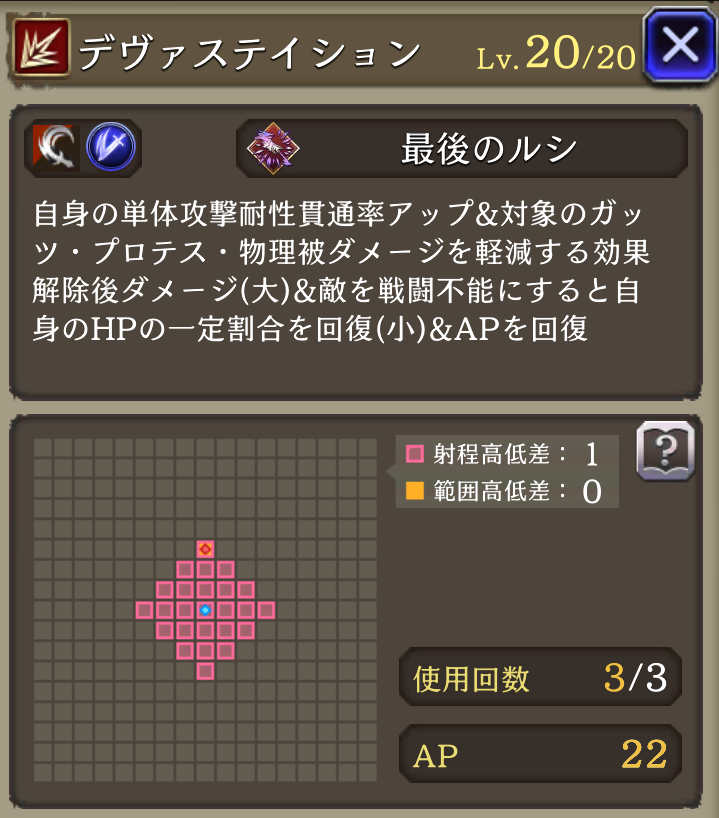Open the range help question-mark book

[665, 451]
